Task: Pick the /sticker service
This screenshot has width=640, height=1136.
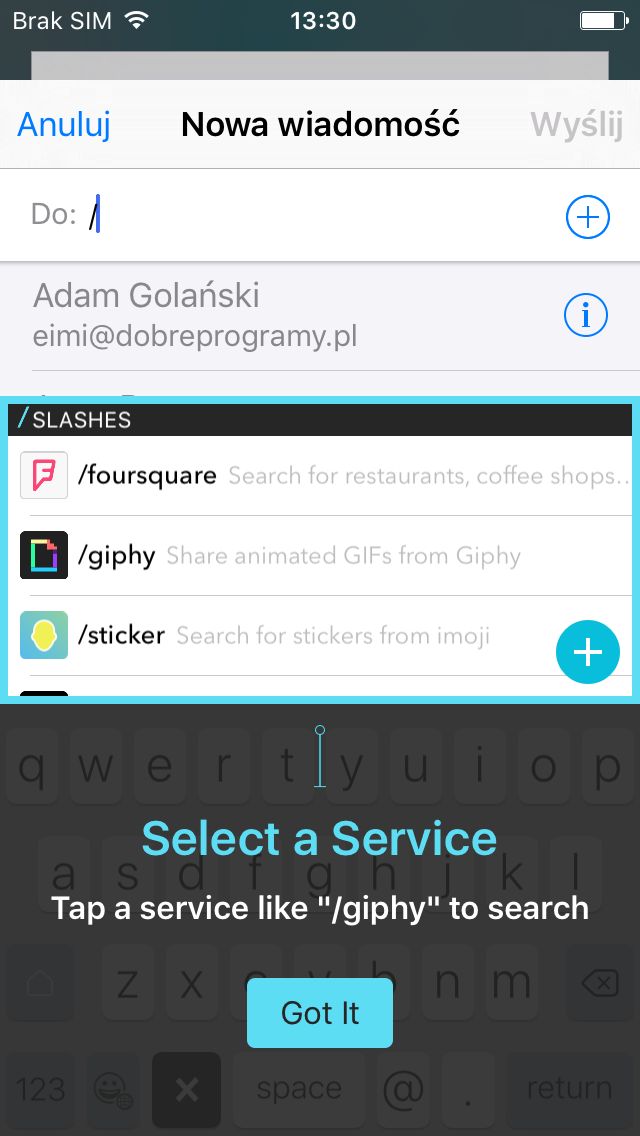Action: (283, 635)
